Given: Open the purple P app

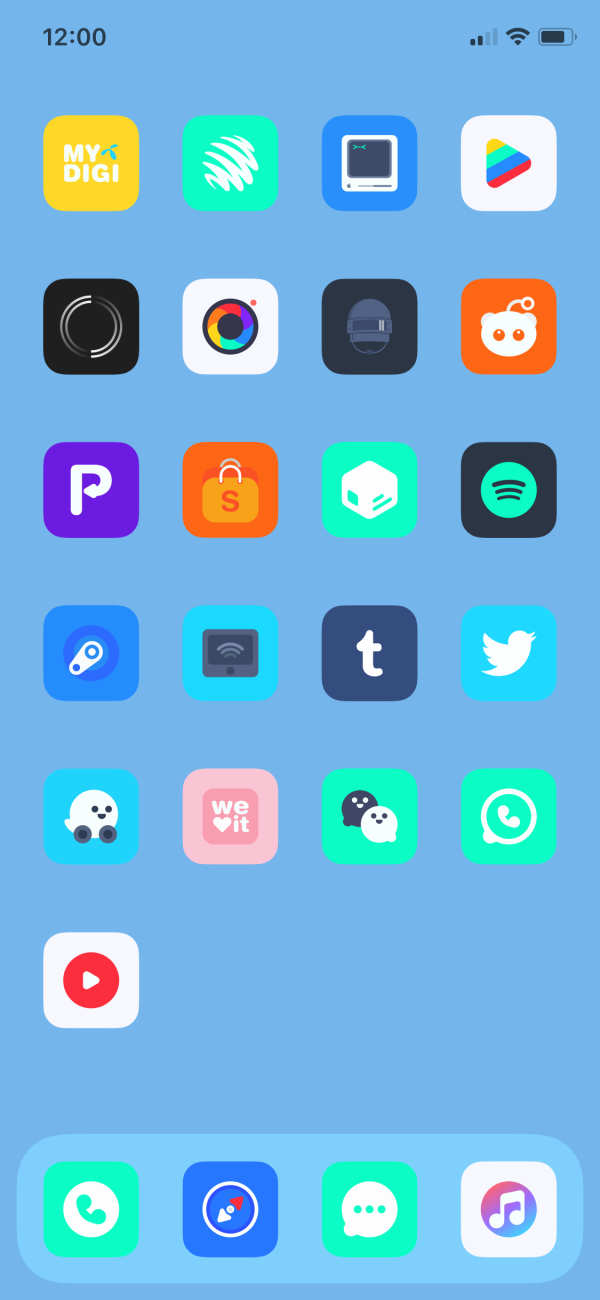Looking at the screenshot, I should click(91, 490).
